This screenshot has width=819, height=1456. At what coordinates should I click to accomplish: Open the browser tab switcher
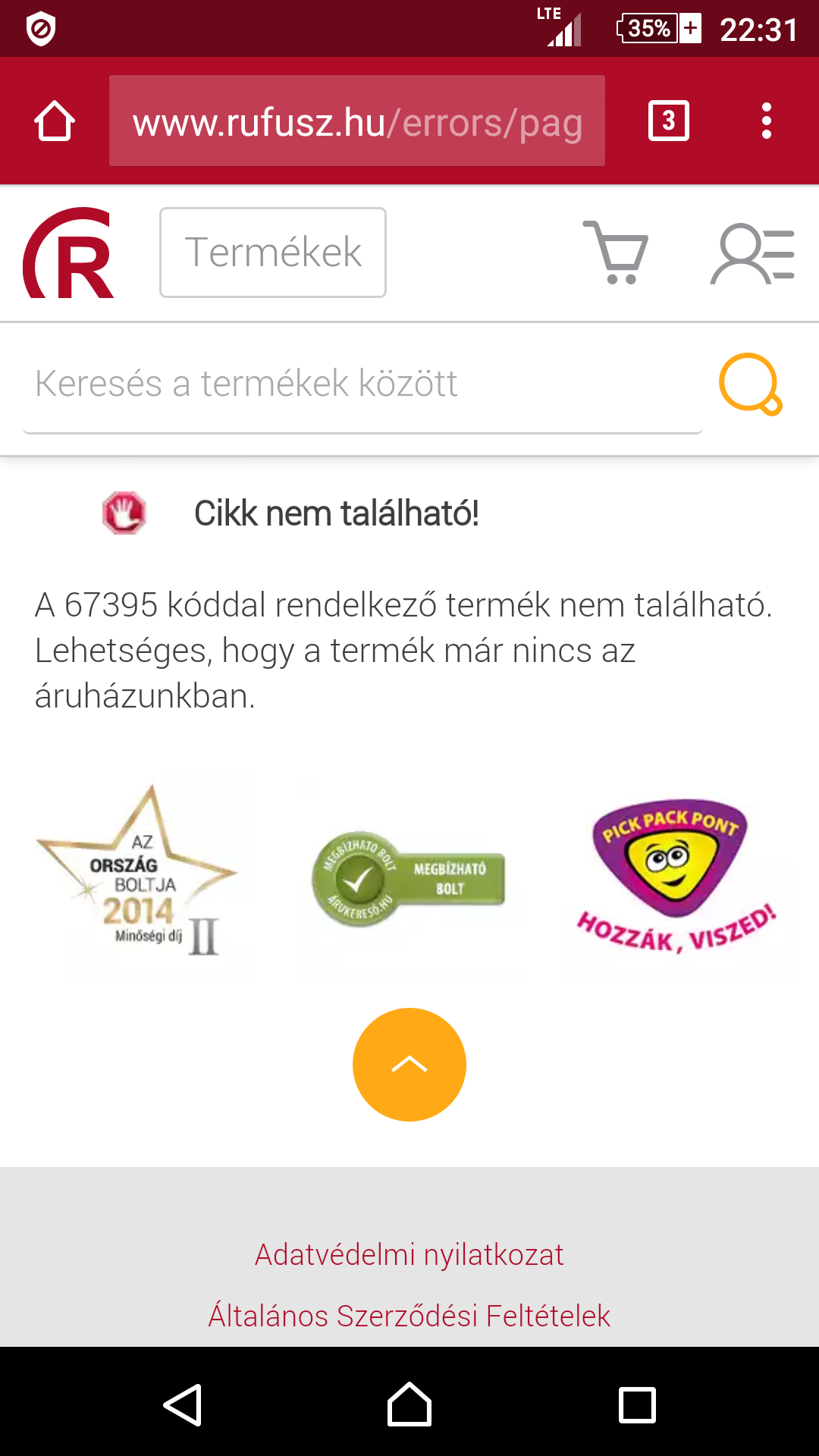point(669,121)
